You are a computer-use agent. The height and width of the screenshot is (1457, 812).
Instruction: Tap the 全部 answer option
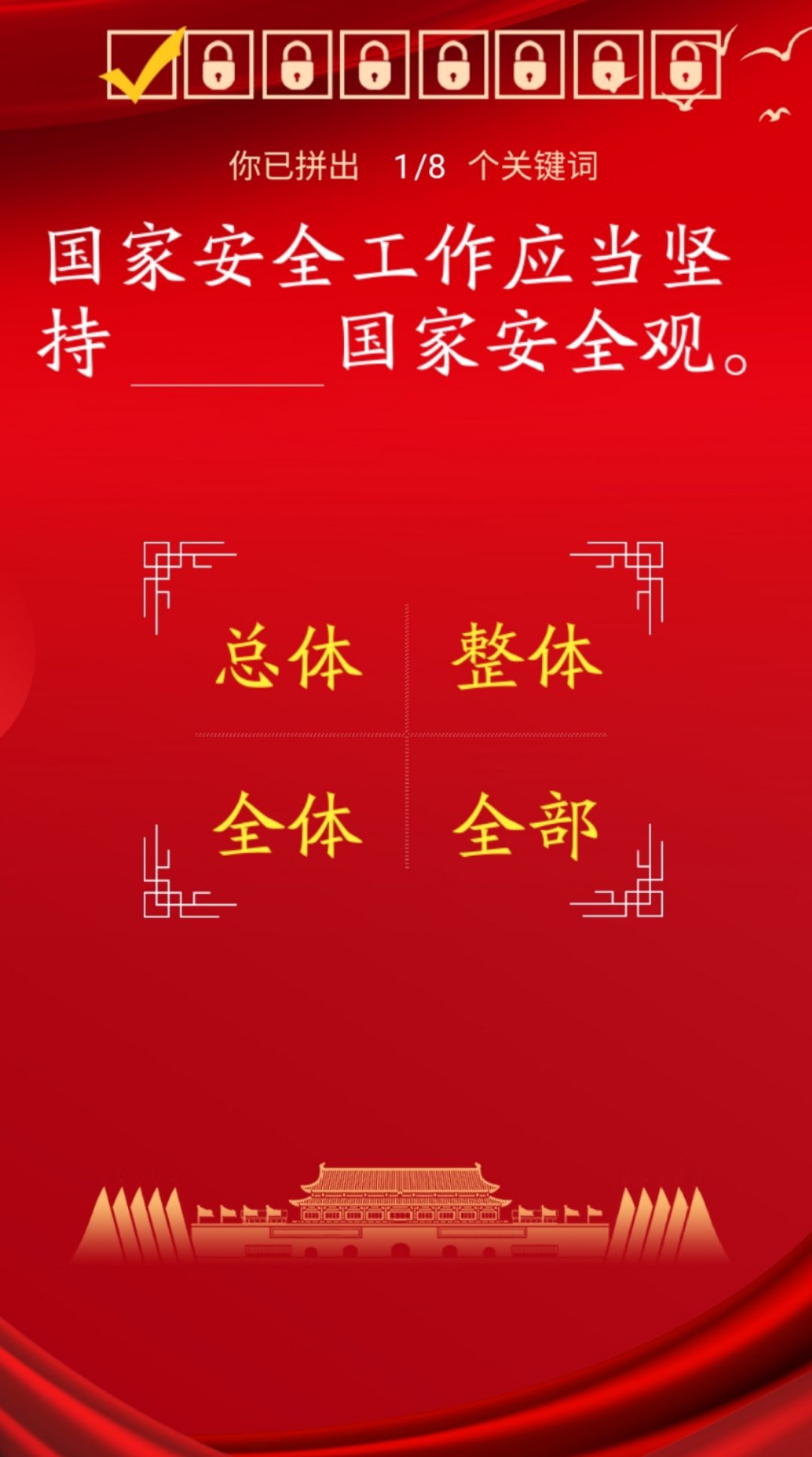[527, 825]
